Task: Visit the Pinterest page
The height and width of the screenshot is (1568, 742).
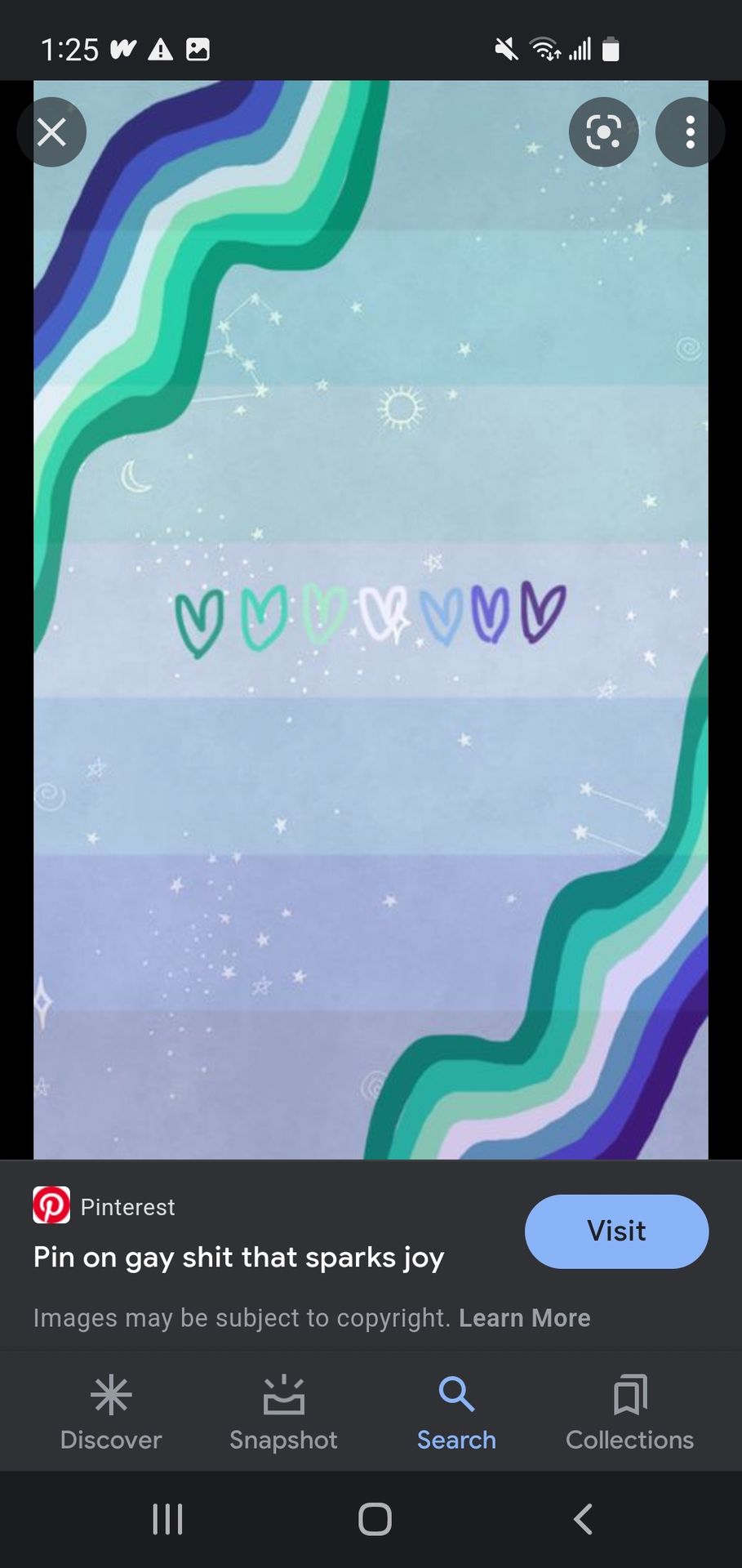Action: (x=616, y=1232)
